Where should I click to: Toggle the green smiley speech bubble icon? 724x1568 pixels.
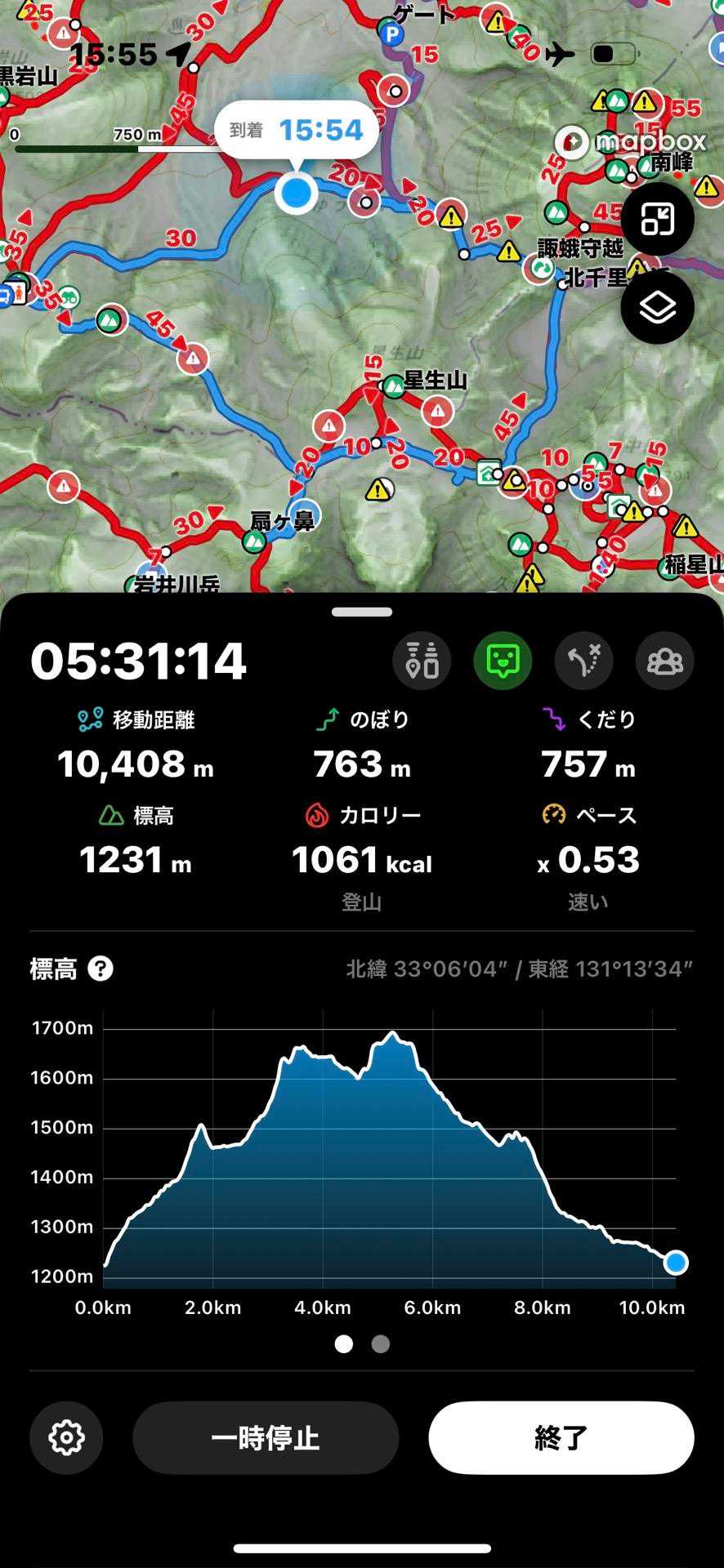coord(503,660)
